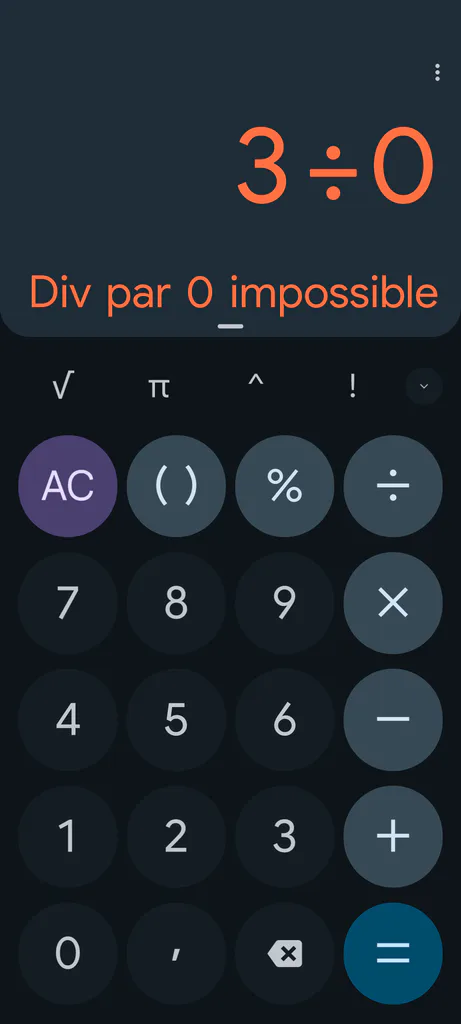The height and width of the screenshot is (1024, 461).
Task: Insert parentheses with the ( ) key
Action: [x=176, y=486]
